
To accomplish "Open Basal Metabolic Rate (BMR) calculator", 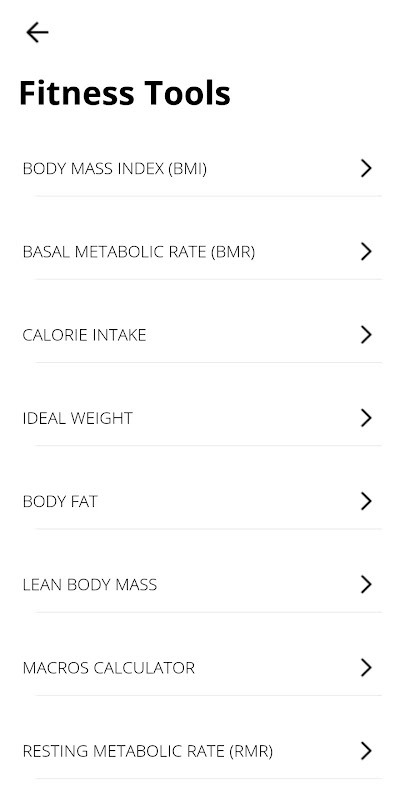I will pos(200,252).
